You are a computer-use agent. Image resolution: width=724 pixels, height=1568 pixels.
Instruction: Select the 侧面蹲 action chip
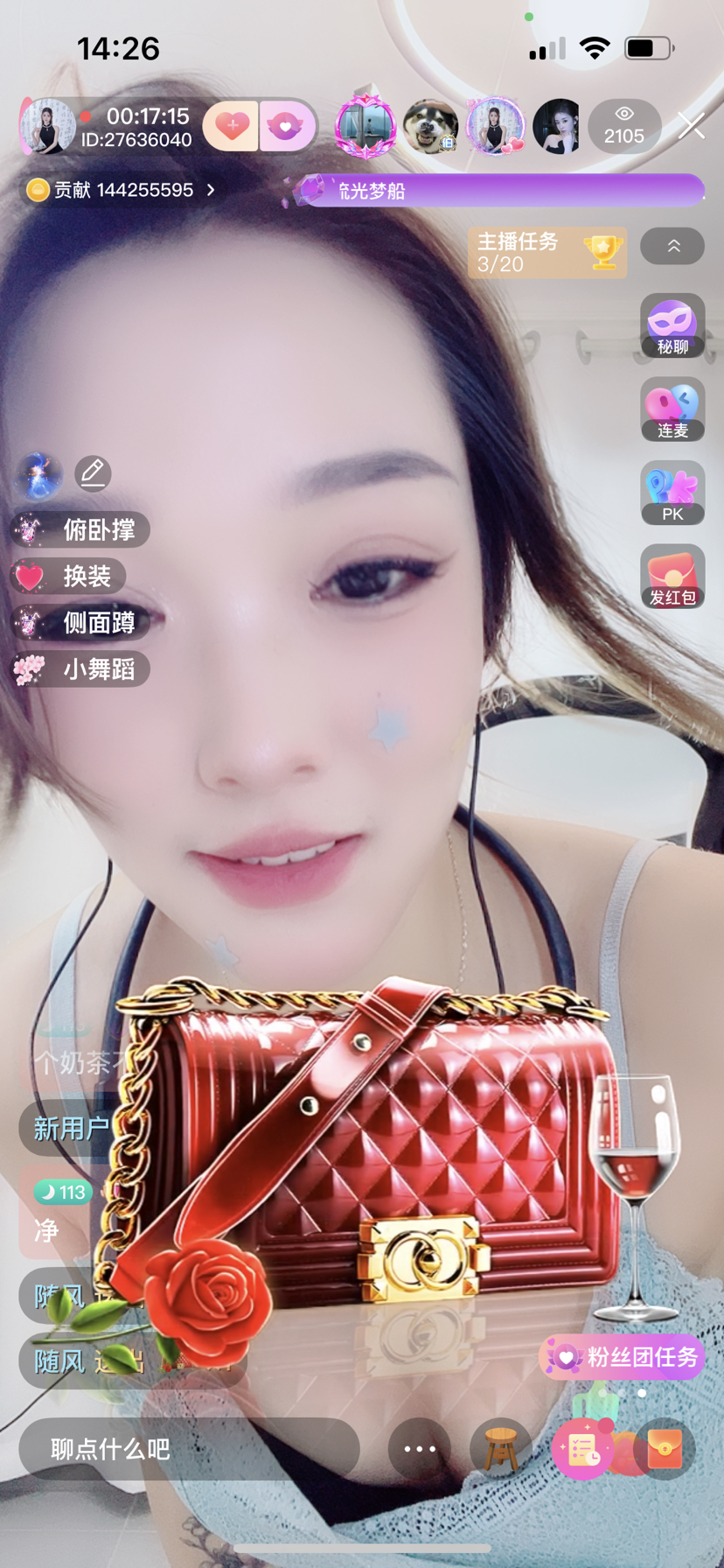[80, 622]
